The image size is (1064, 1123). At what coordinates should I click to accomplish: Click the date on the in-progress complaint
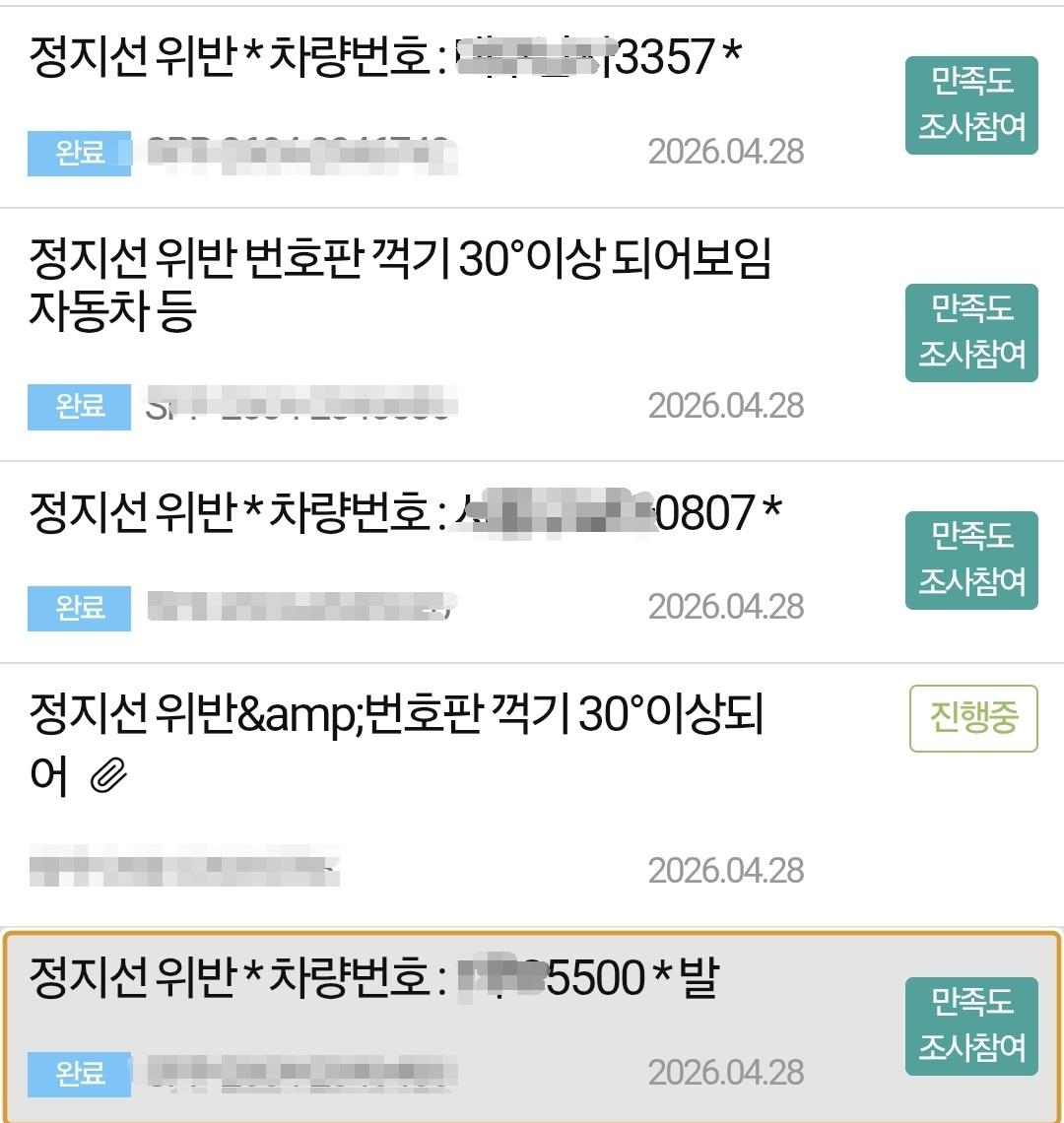click(x=727, y=869)
